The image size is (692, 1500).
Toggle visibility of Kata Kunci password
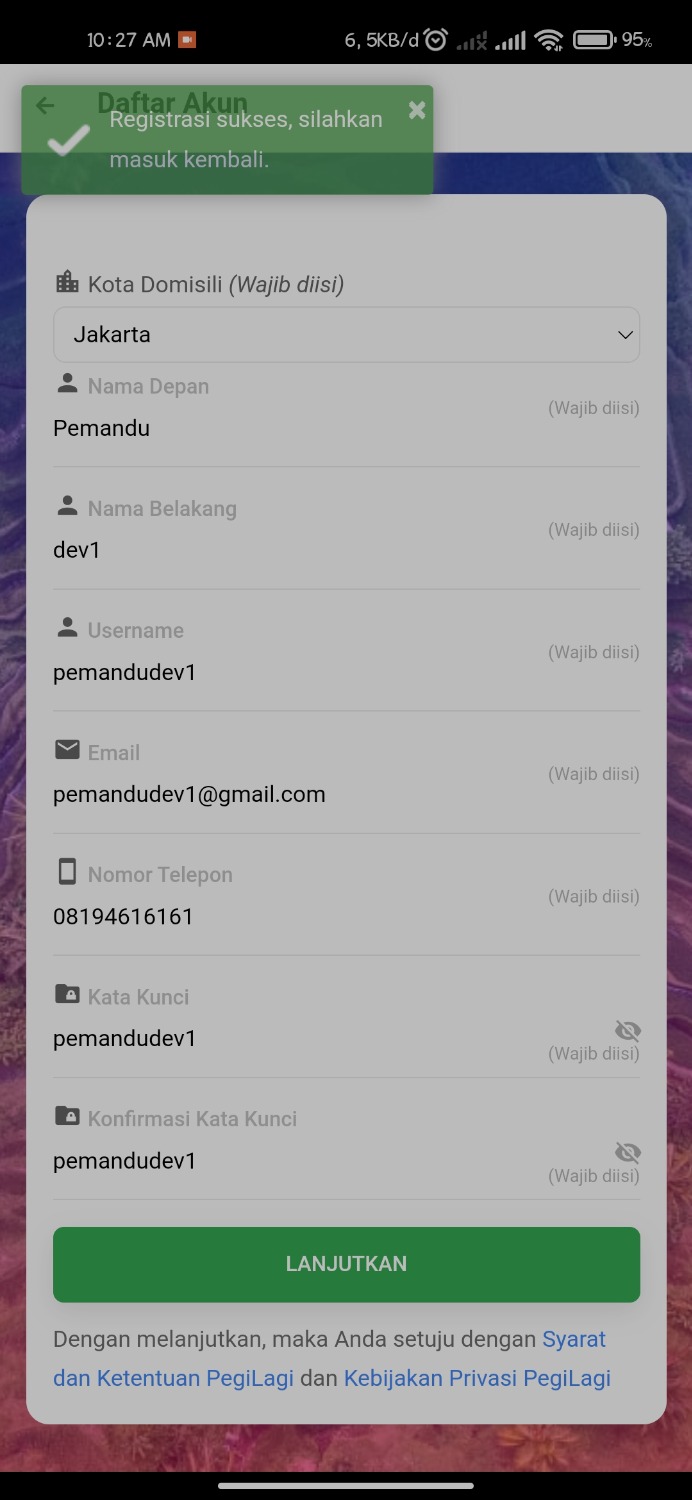click(x=627, y=1031)
